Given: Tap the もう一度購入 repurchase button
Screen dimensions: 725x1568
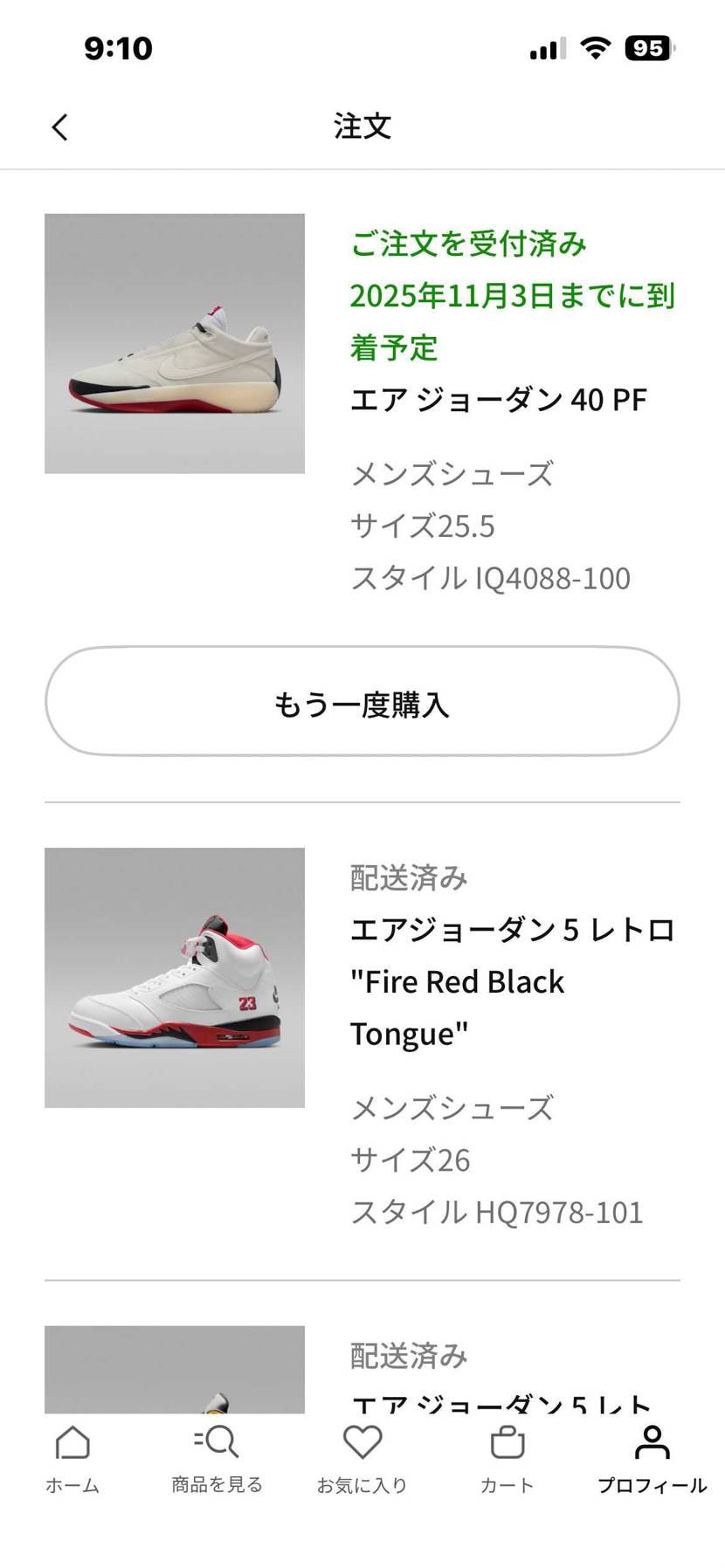Looking at the screenshot, I should click(362, 702).
